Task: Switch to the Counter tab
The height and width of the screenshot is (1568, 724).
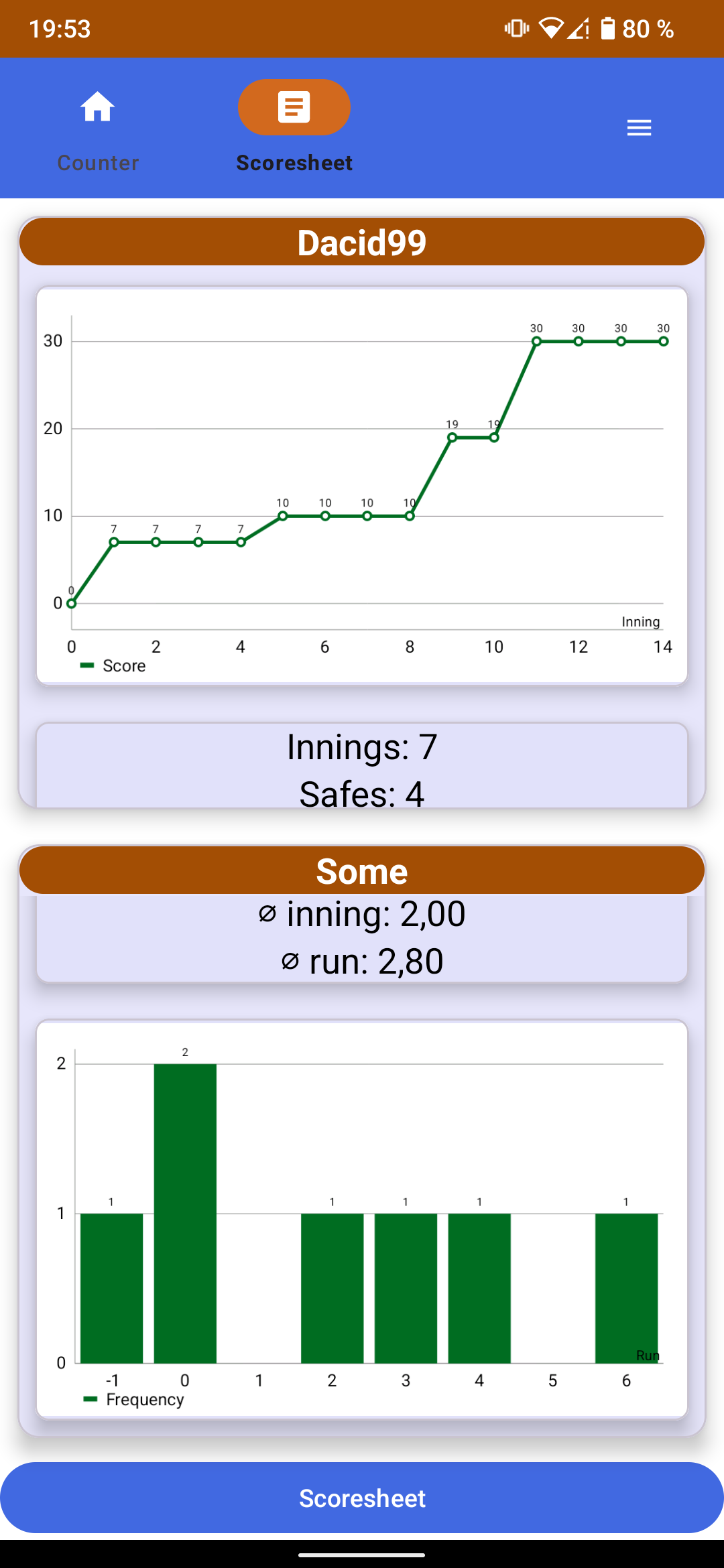Action: (98, 131)
